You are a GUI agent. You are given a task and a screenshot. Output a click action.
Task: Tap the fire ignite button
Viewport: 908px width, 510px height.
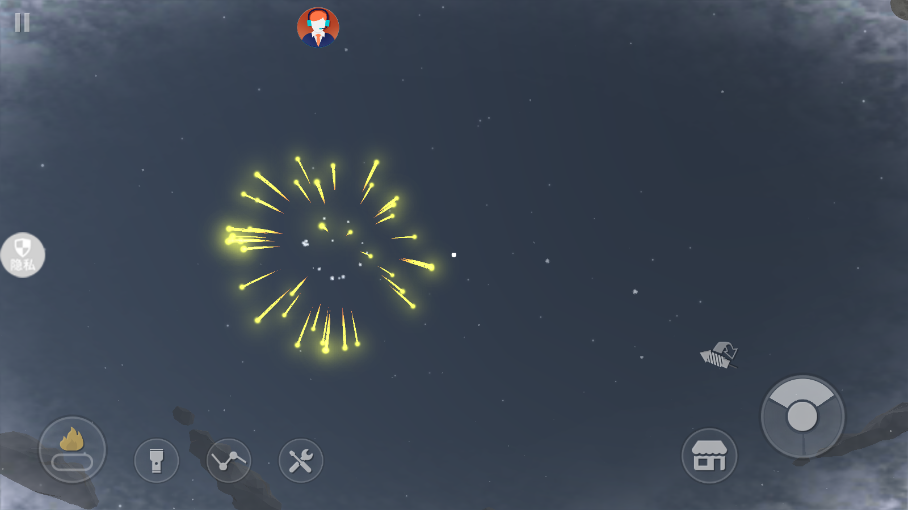pyautogui.click(x=72, y=449)
